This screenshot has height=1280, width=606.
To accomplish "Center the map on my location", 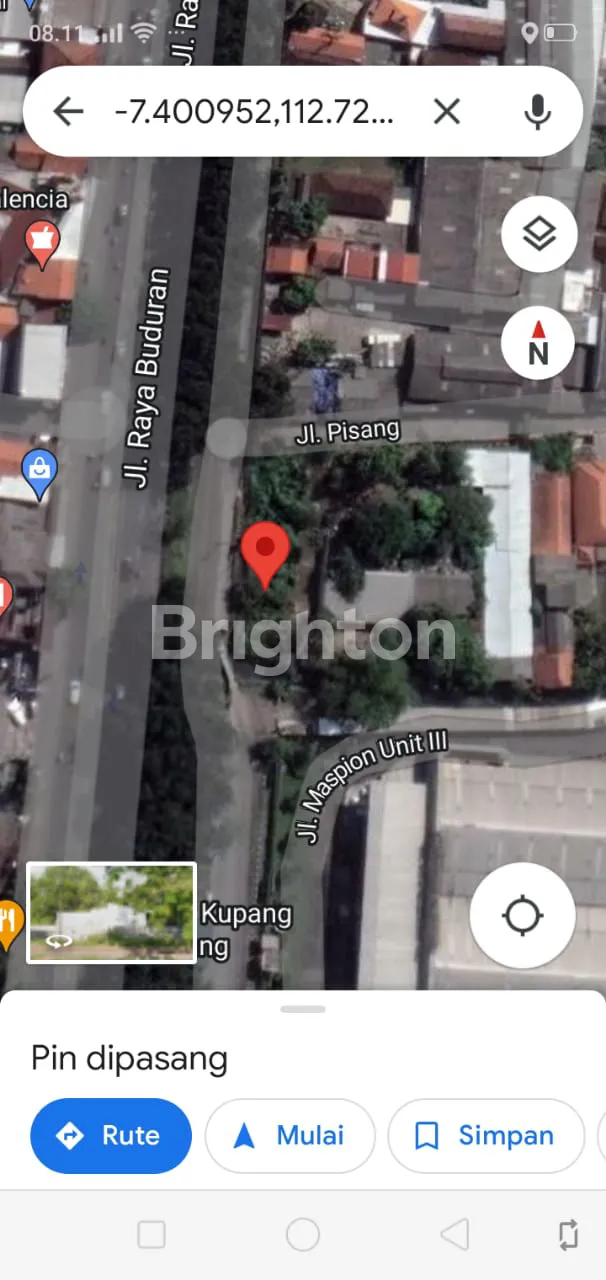I will pyautogui.click(x=522, y=915).
